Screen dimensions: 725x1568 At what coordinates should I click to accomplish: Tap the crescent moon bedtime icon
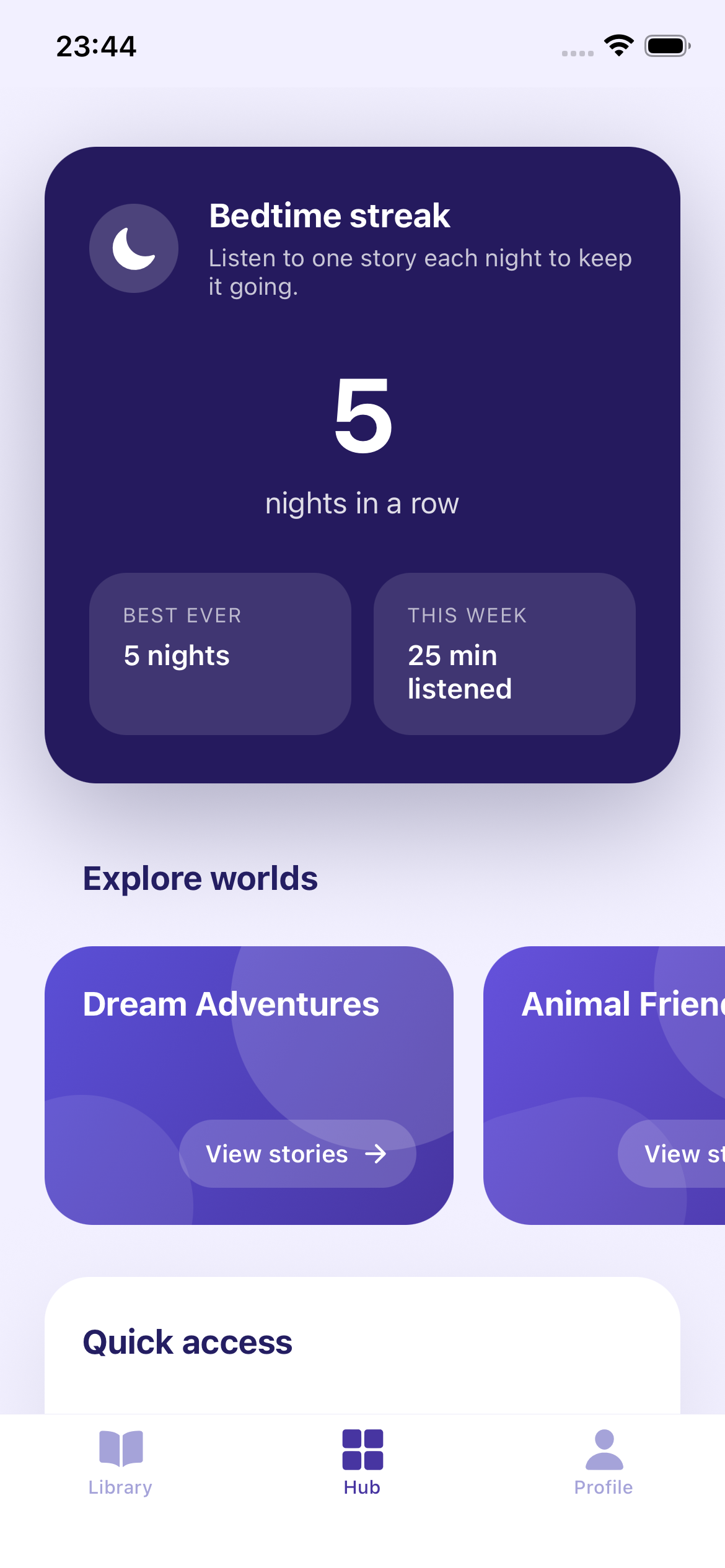[133, 247]
